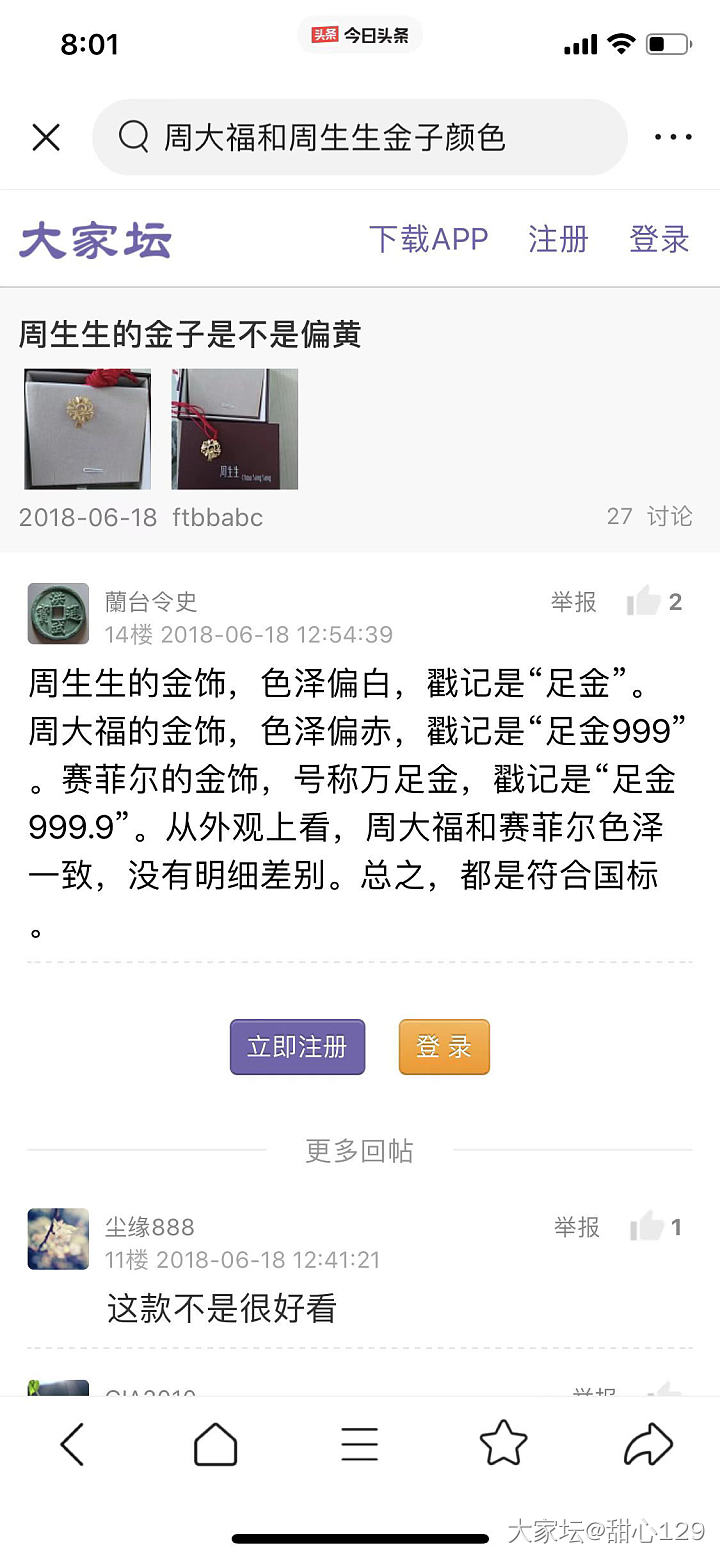720x1559 pixels.
Task: Like the reply from 蘭台令史
Action: tap(654, 602)
